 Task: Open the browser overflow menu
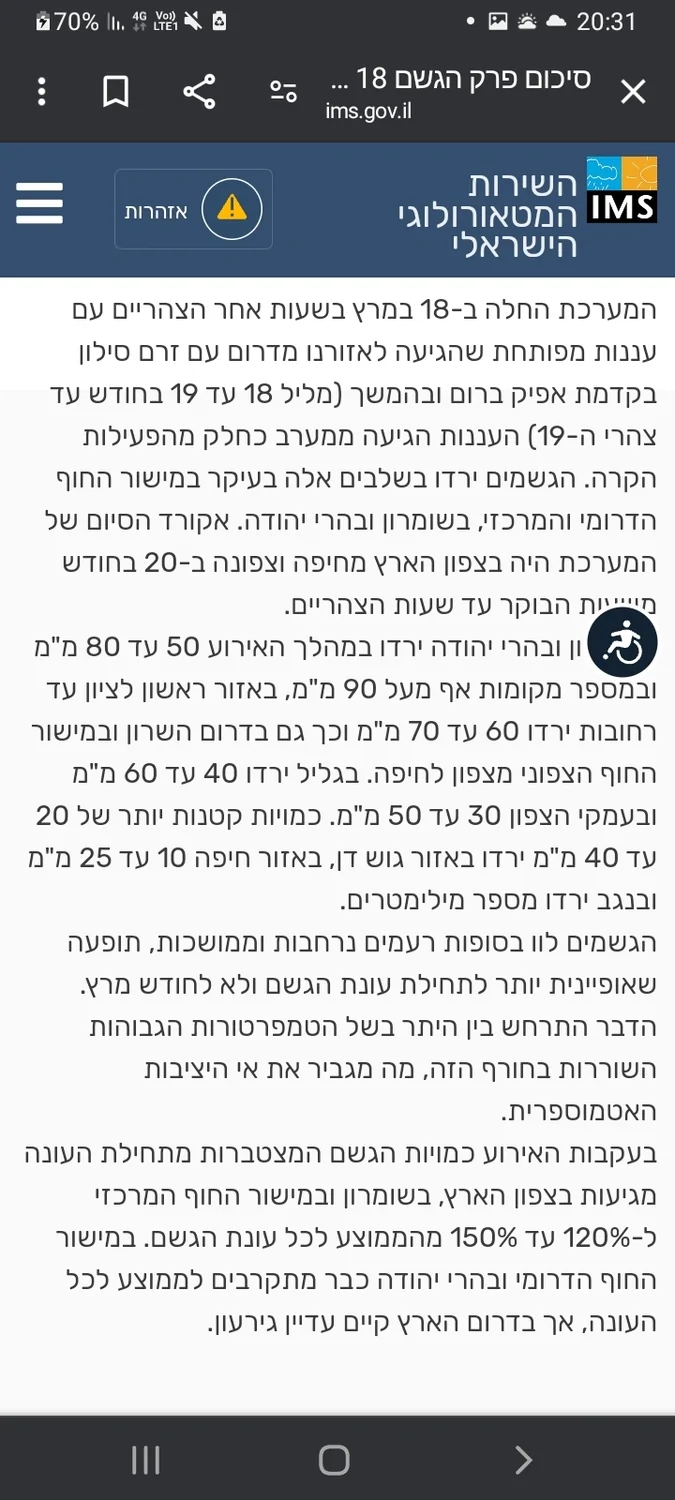click(x=41, y=92)
